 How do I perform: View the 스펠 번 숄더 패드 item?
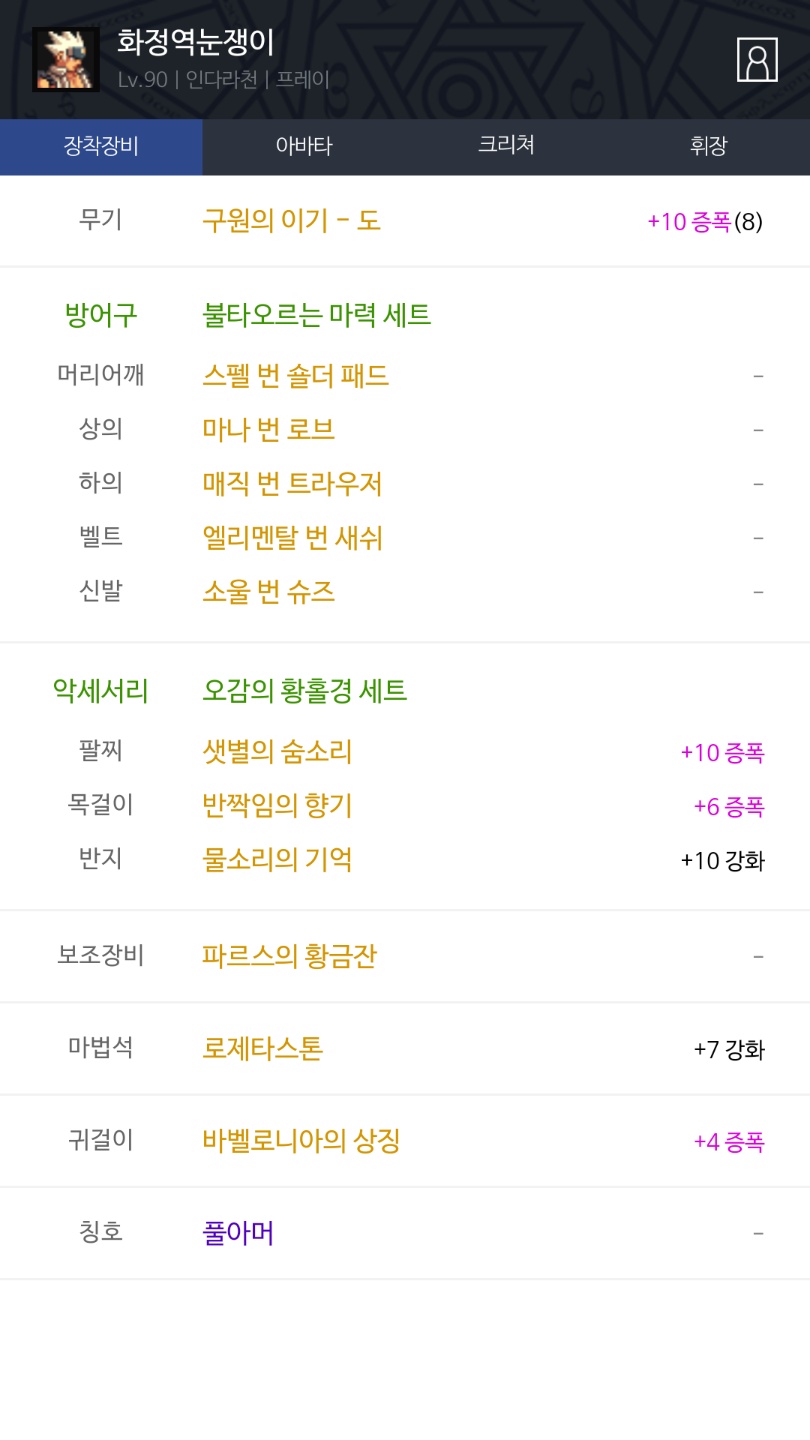295,376
